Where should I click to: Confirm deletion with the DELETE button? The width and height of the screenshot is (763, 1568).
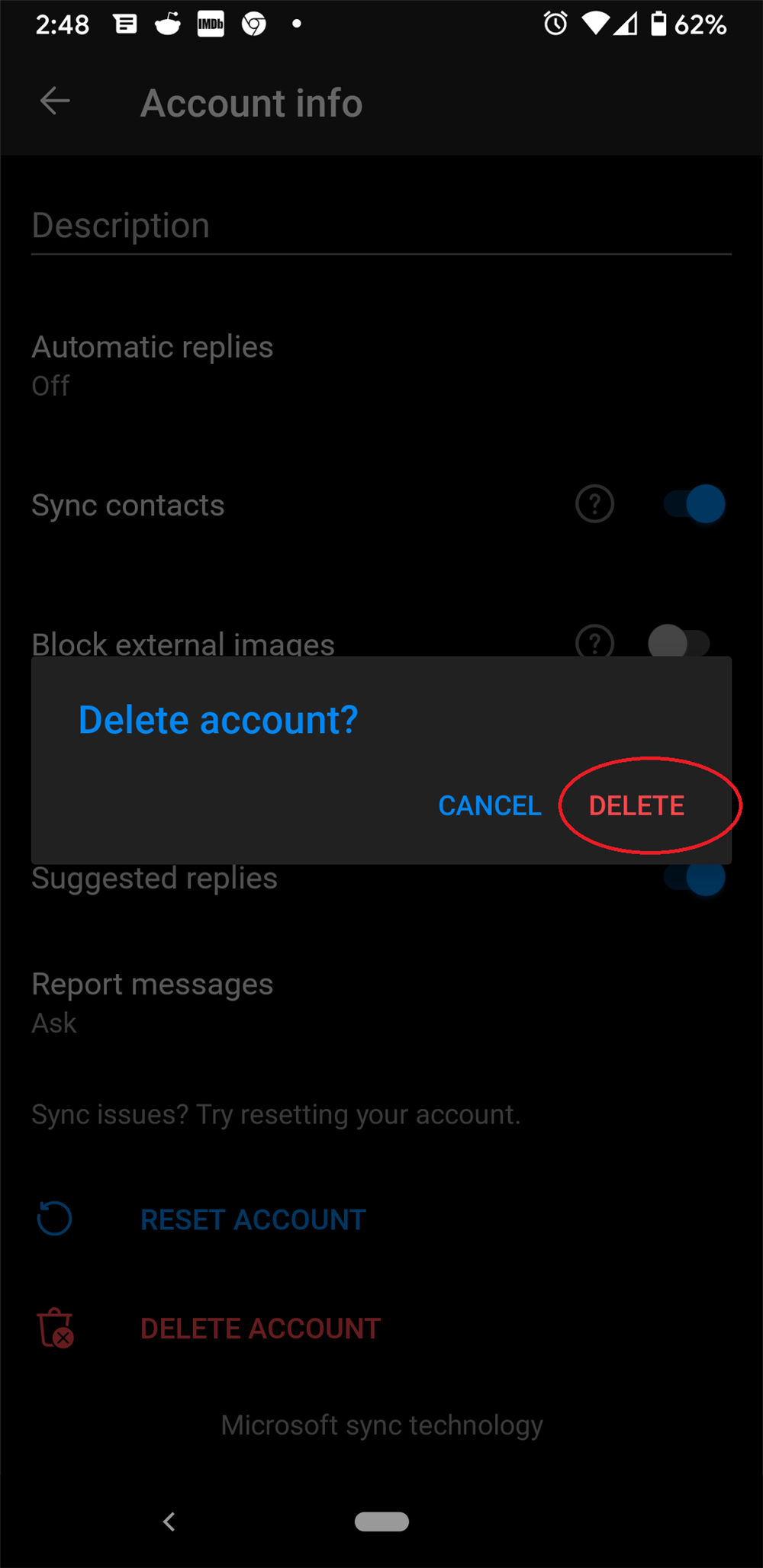click(x=636, y=805)
